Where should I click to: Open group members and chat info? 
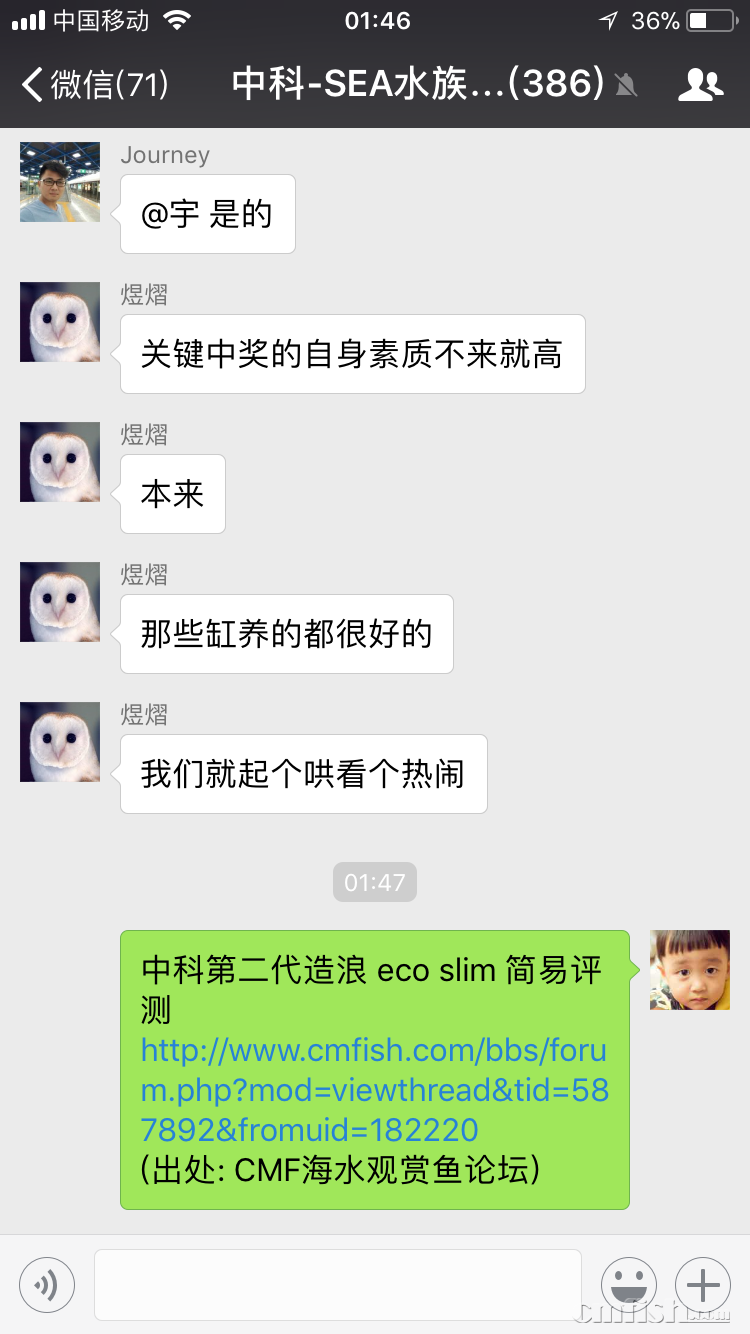click(x=700, y=85)
